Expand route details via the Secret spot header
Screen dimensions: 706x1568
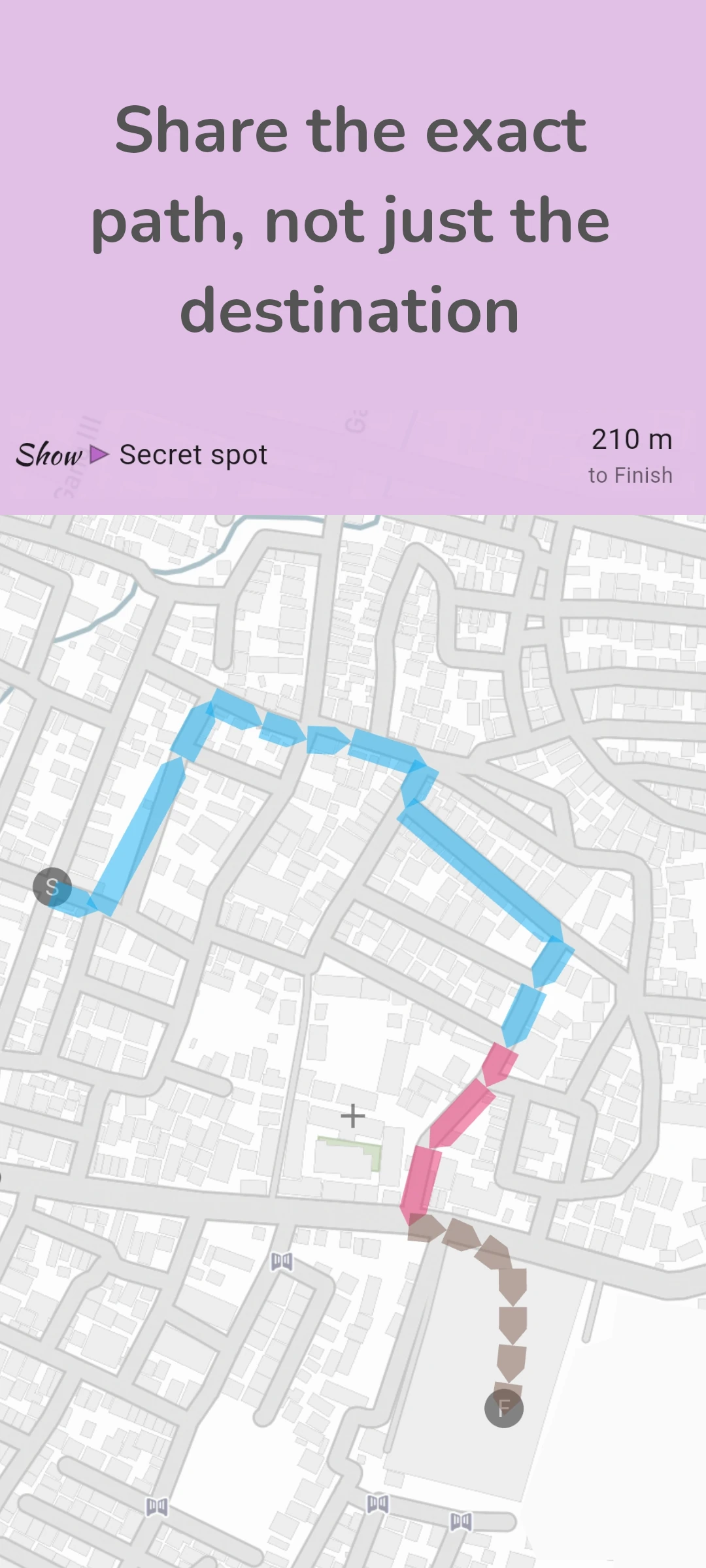coord(193,454)
